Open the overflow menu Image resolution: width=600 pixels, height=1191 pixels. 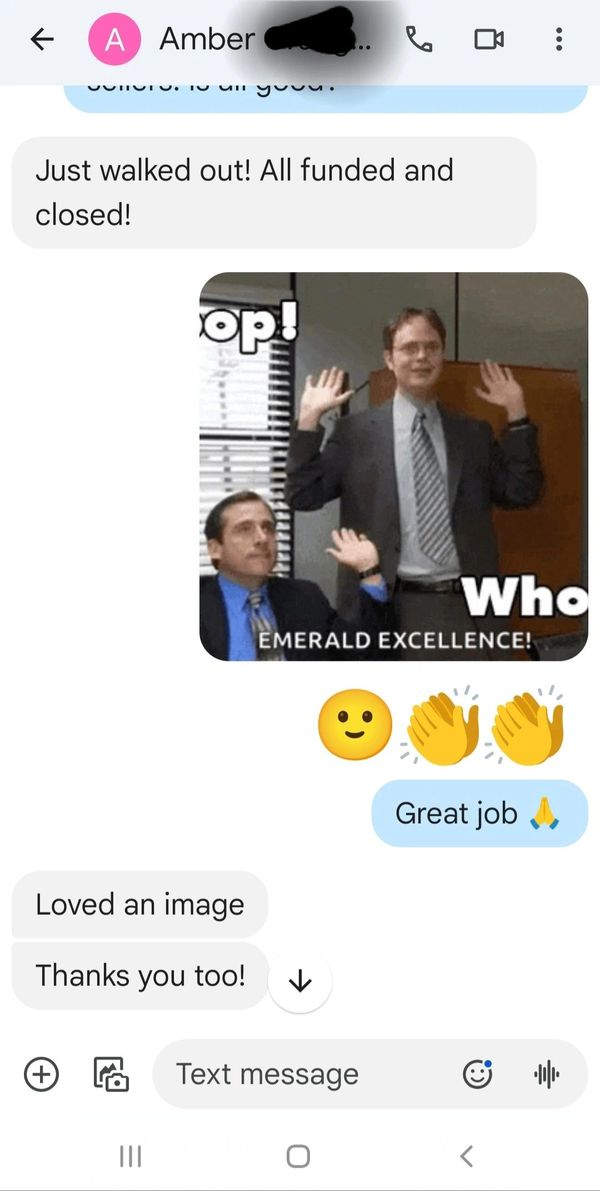click(558, 39)
